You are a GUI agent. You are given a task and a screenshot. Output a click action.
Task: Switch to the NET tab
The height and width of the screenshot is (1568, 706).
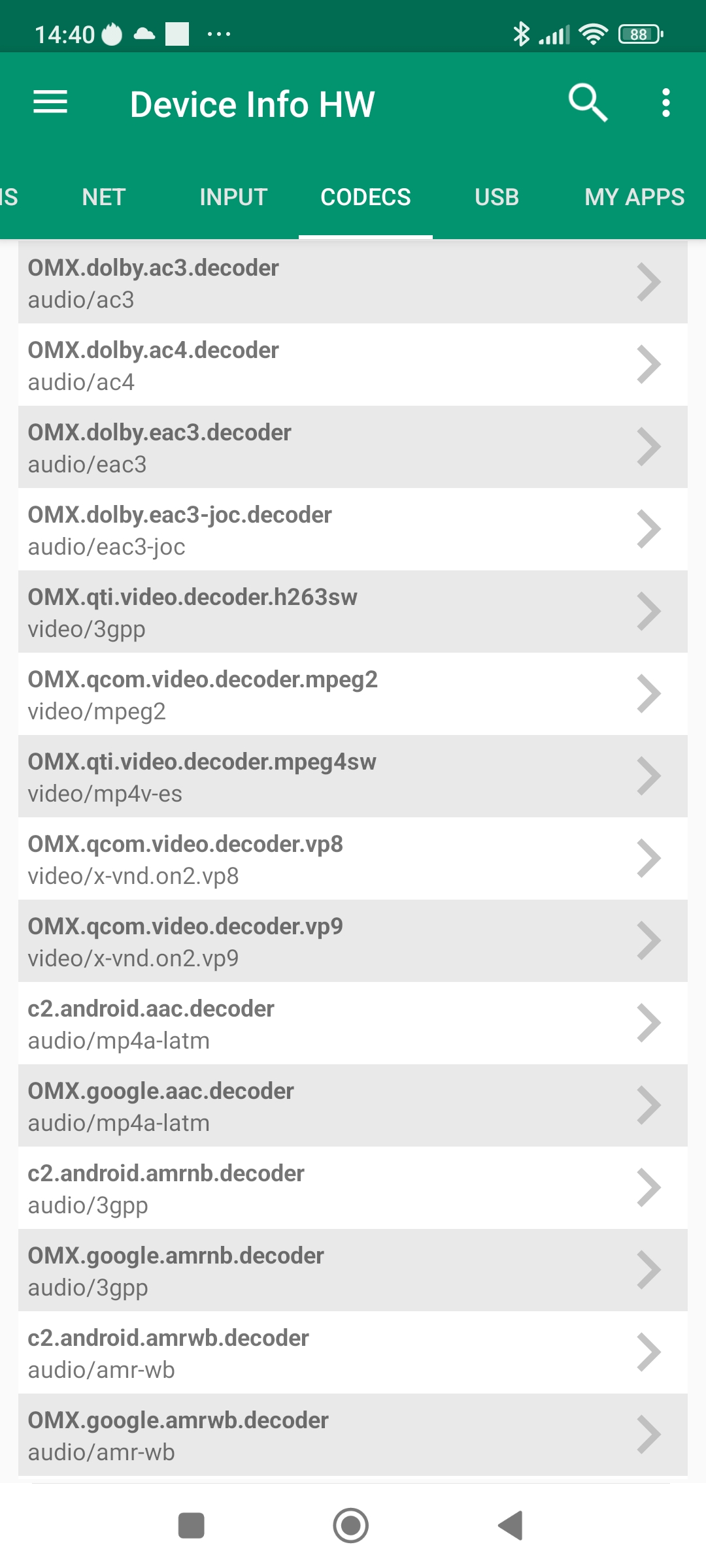[x=103, y=197]
